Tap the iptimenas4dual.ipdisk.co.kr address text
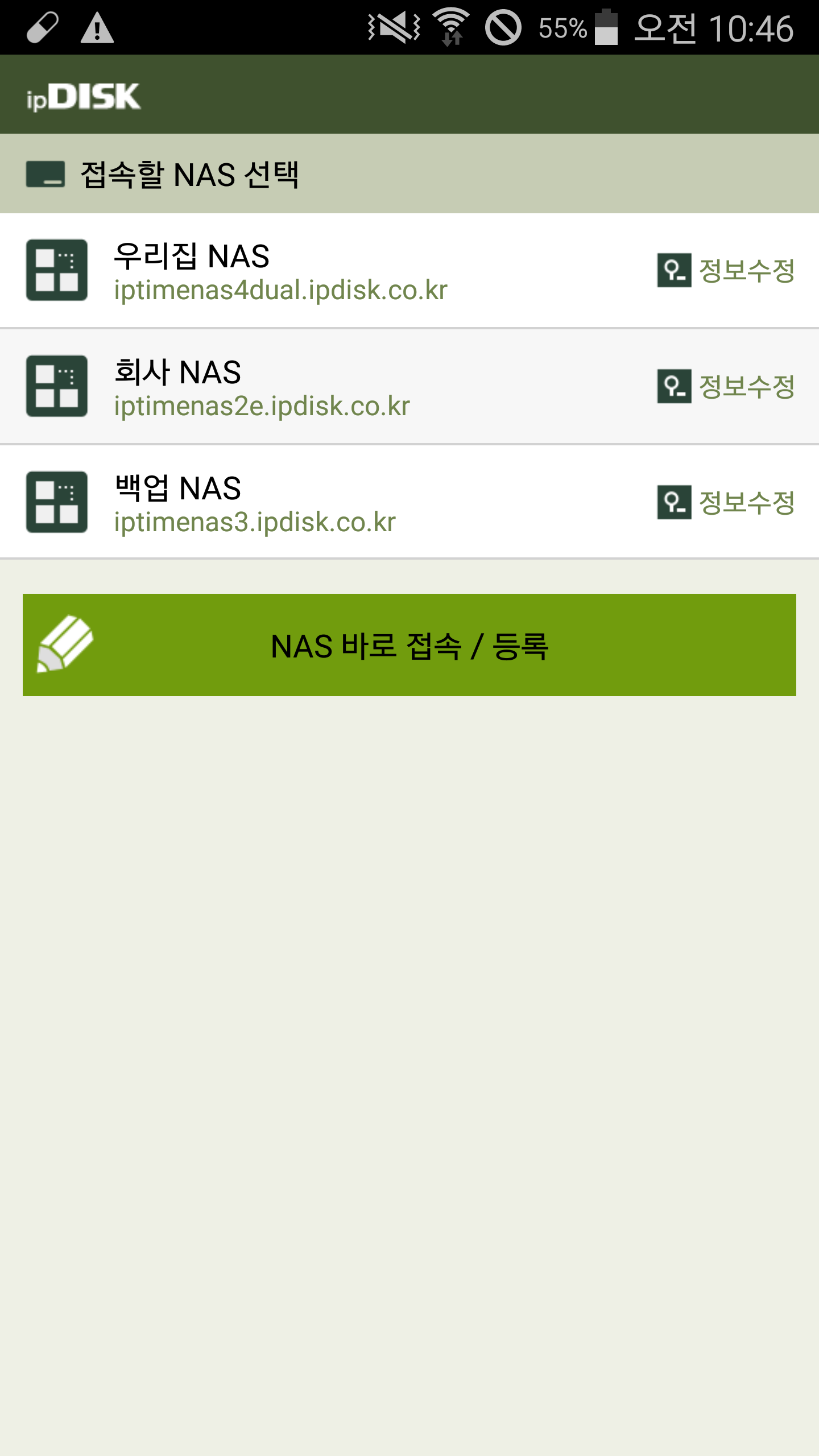The width and height of the screenshot is (819, 1456). click(x=282, y=290)
